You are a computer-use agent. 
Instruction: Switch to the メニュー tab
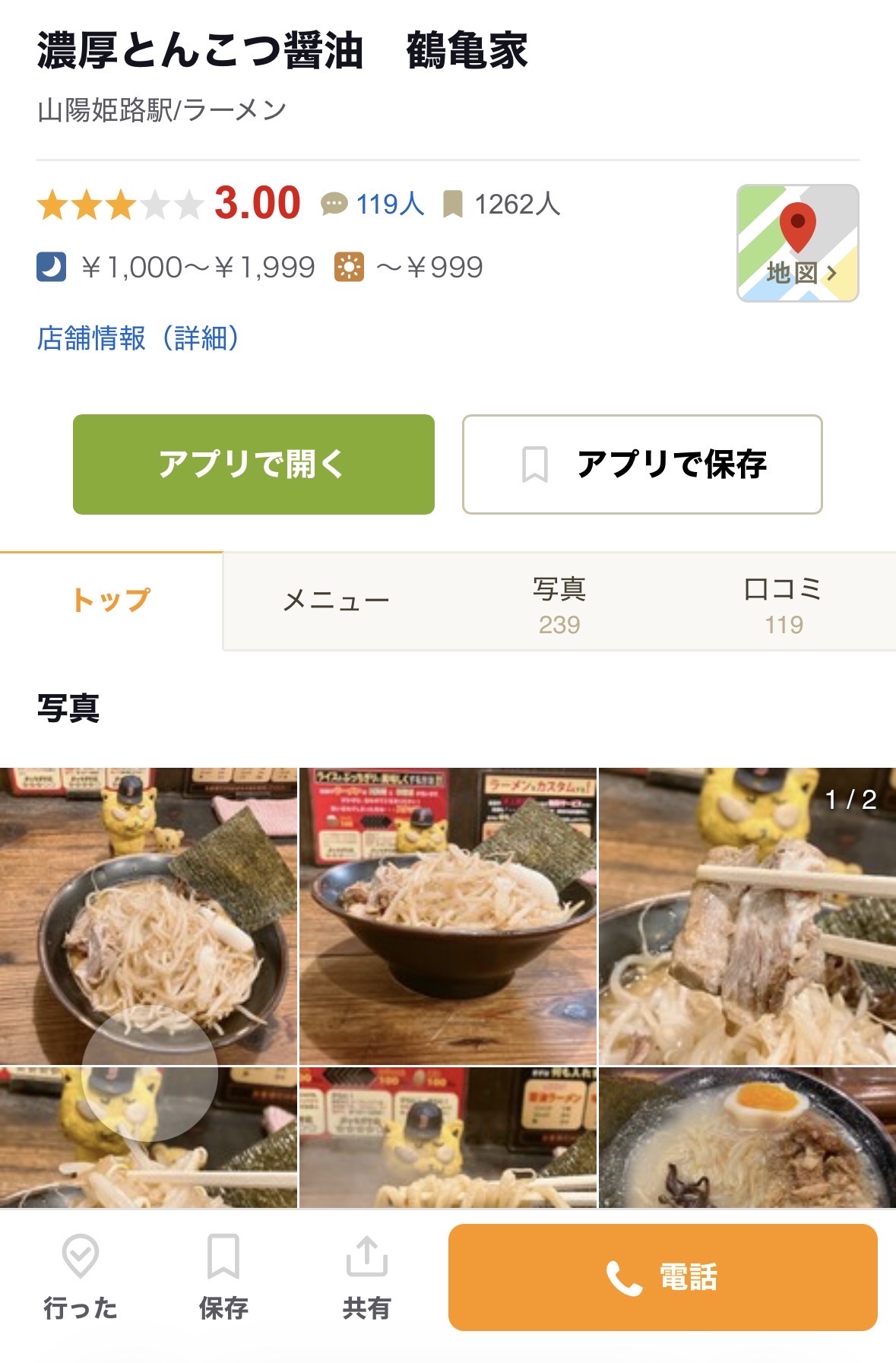335,601
